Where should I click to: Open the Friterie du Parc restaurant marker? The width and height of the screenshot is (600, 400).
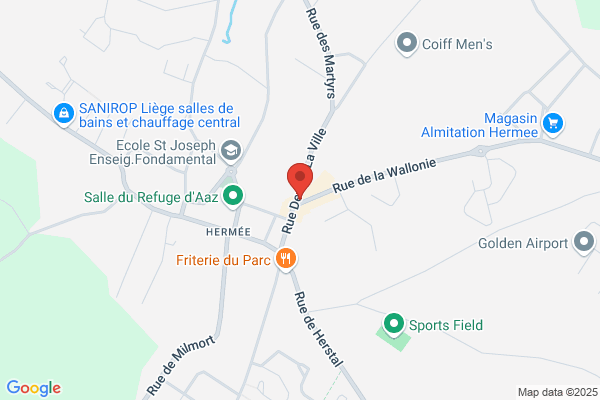click(x=286, y=260)
